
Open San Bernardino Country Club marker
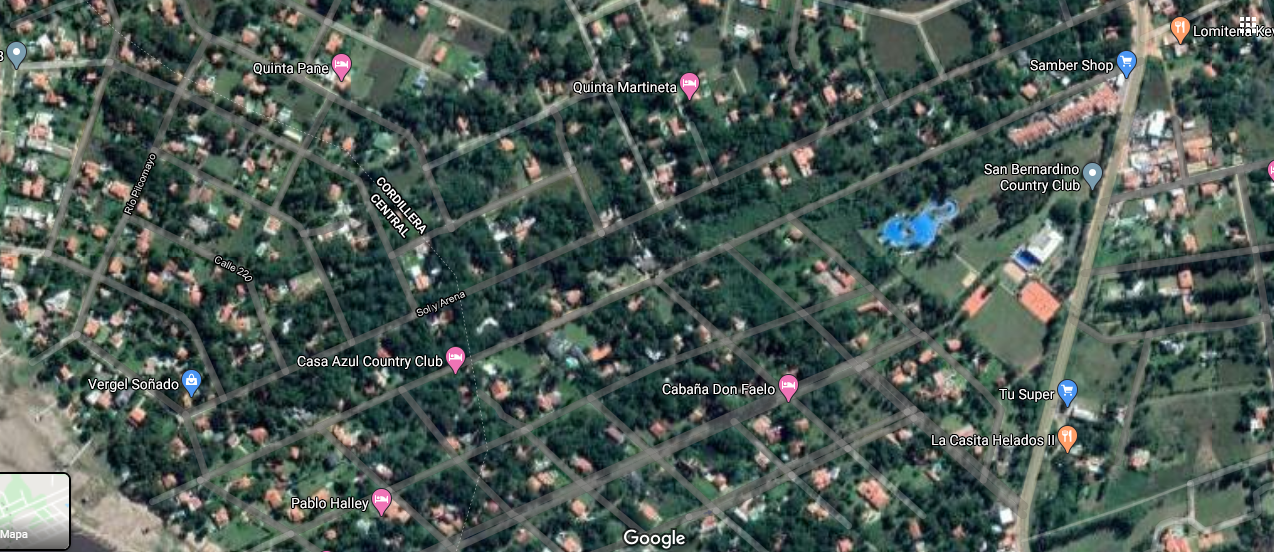[x=1092, y=176]
